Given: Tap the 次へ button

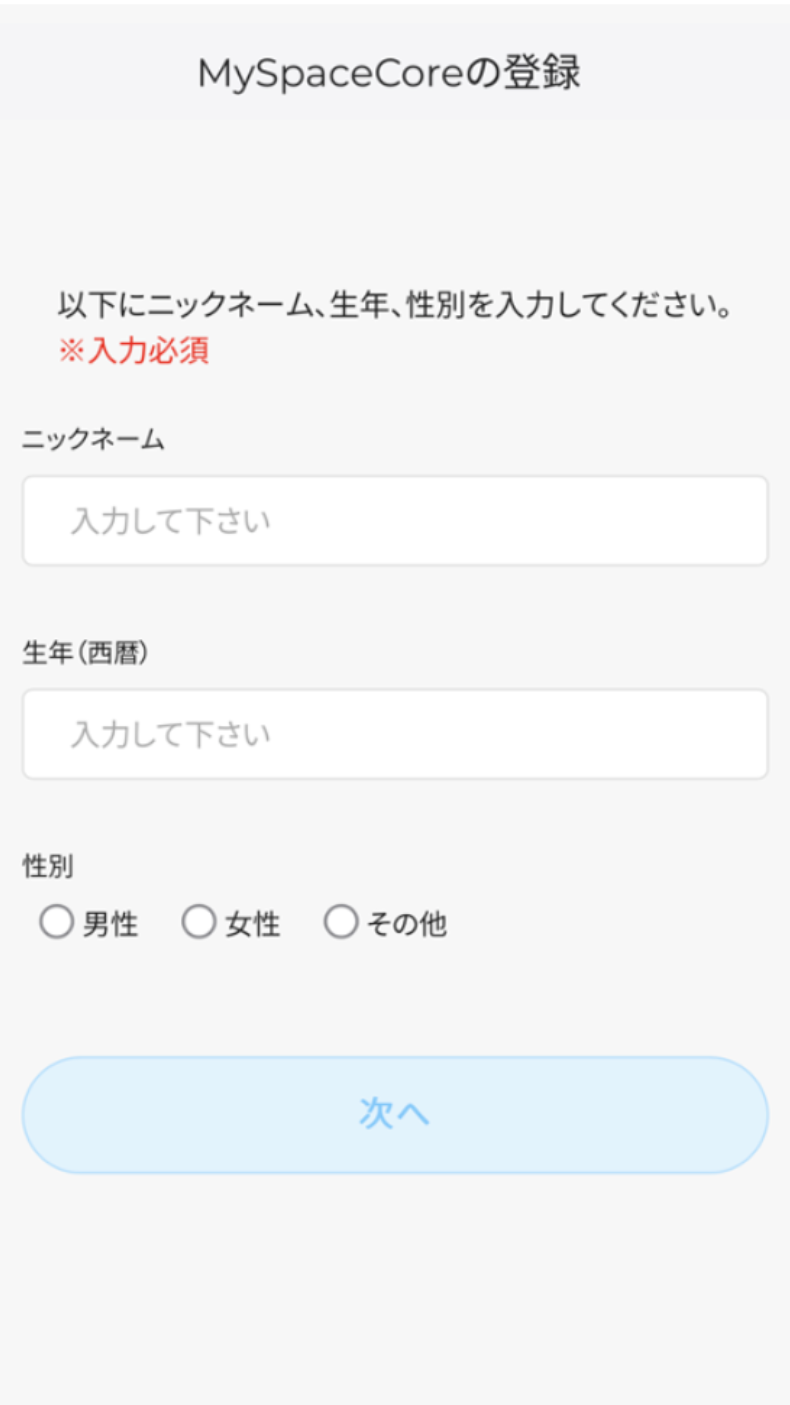Looking at the screenshot, I should pyautogui.click(x=394, y=1114).
